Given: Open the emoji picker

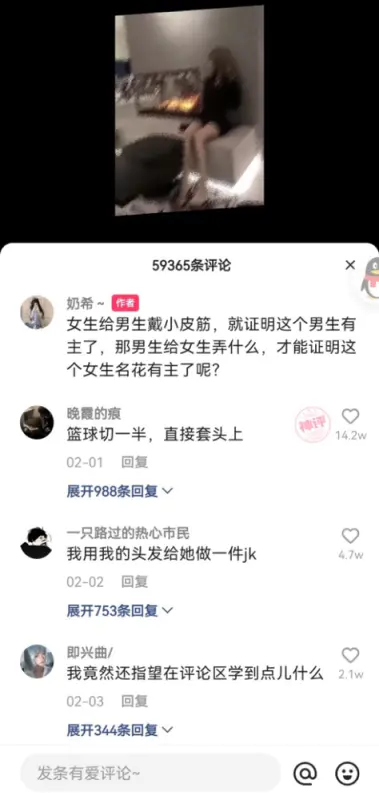Looking at the screenshot, I should (347, 773).
